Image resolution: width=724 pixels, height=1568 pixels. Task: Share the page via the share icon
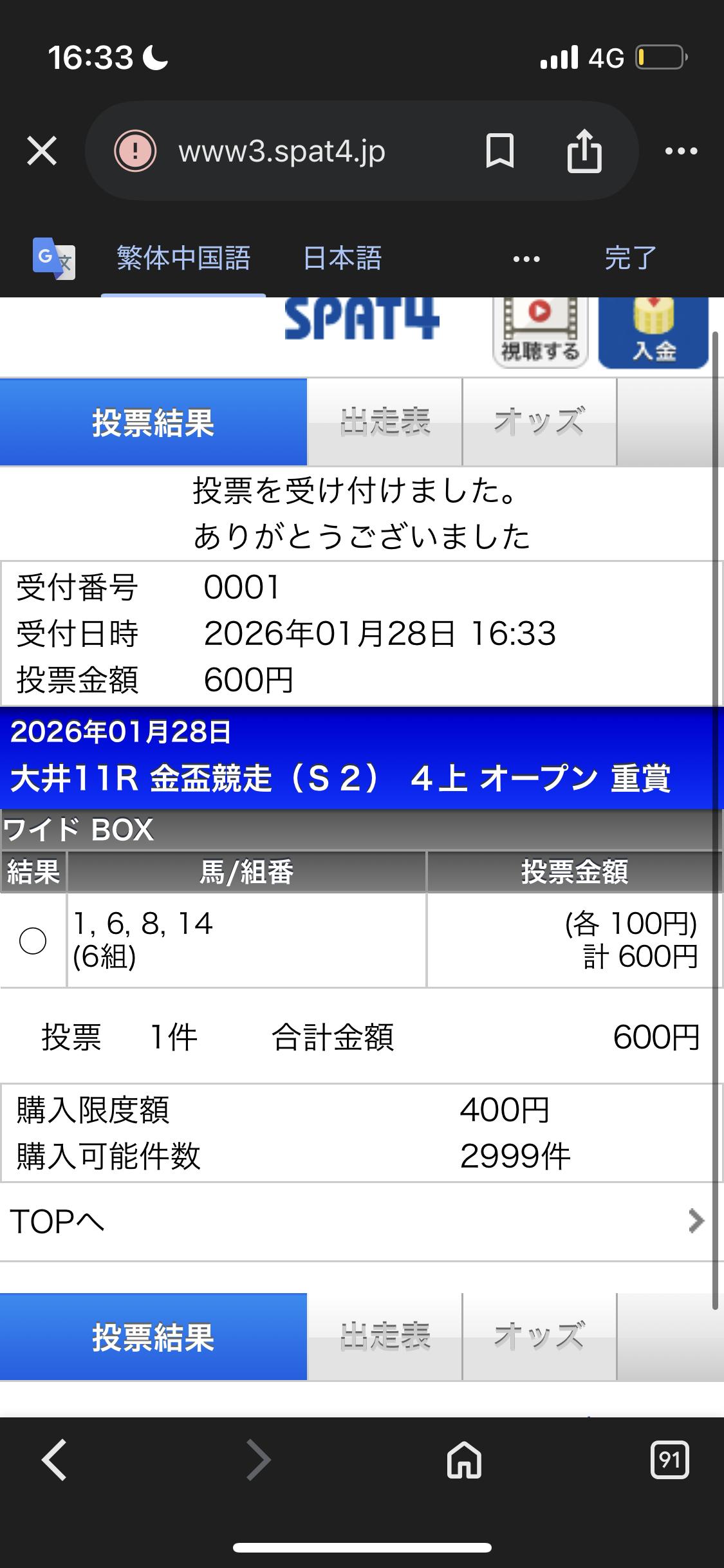click(x=584, y=151)
